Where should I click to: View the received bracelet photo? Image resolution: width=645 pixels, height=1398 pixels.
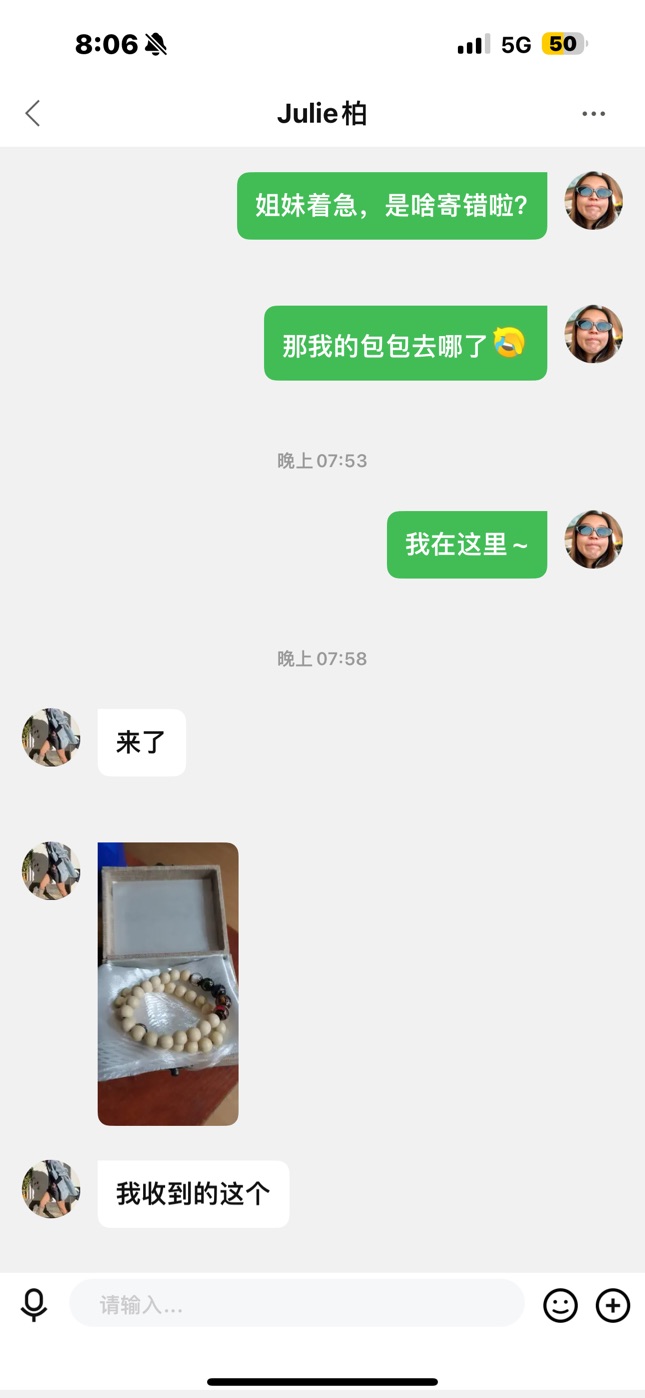(168, 984)
